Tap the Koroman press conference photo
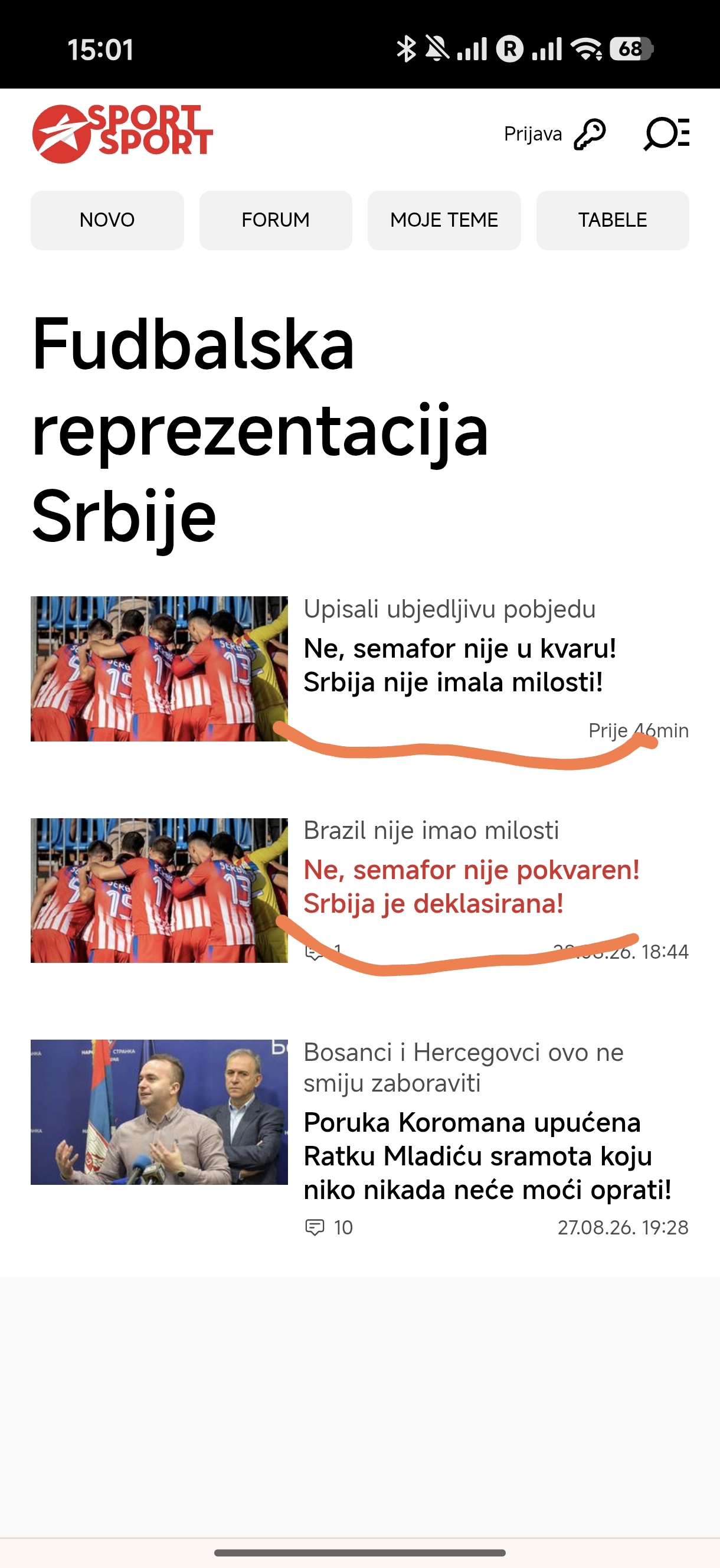The image size is (720, 1568). (x=159, y=1112)
